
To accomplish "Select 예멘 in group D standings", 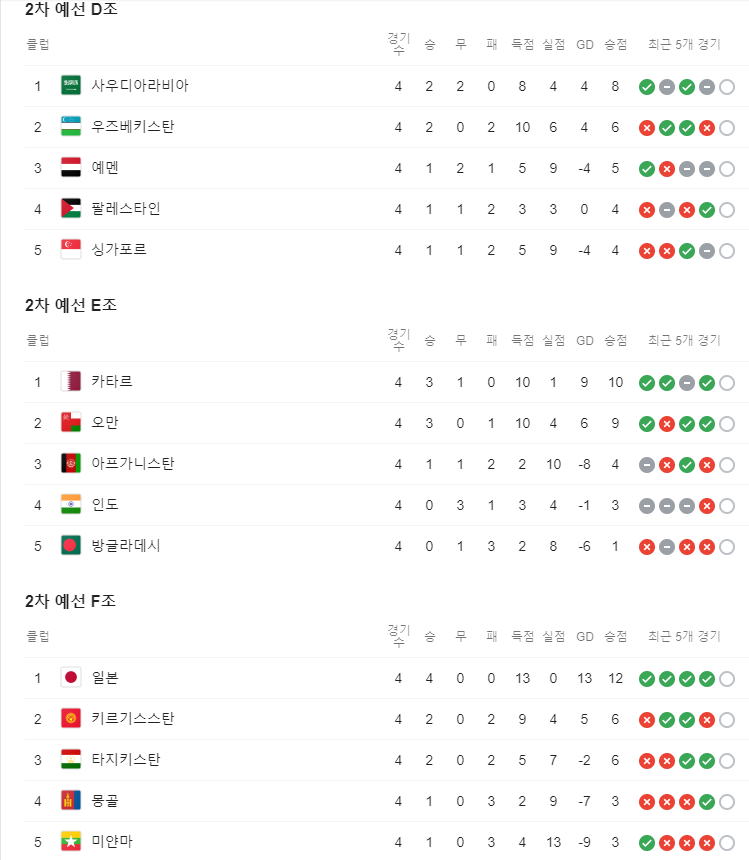I will click(x=105, y=168).
